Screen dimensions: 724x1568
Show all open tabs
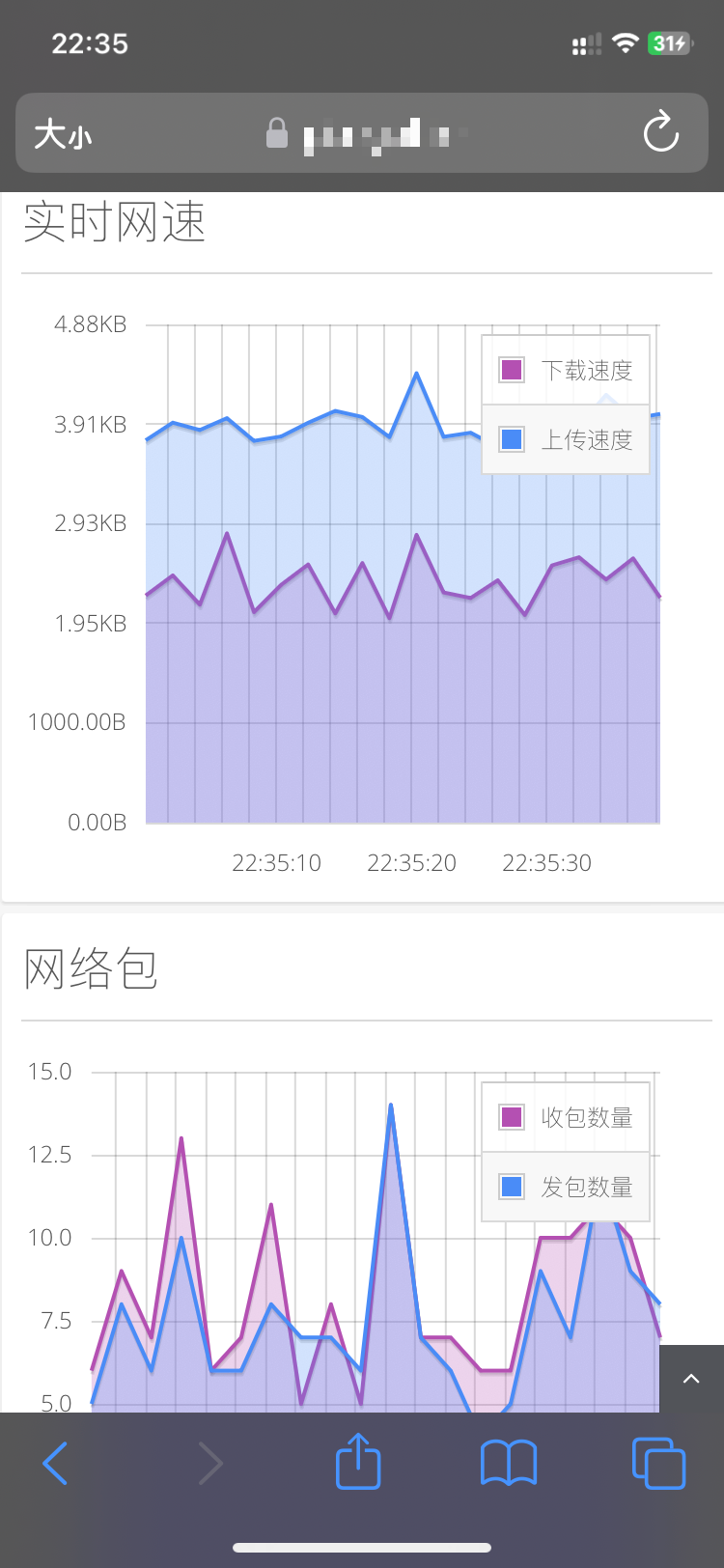point(658,1463)
